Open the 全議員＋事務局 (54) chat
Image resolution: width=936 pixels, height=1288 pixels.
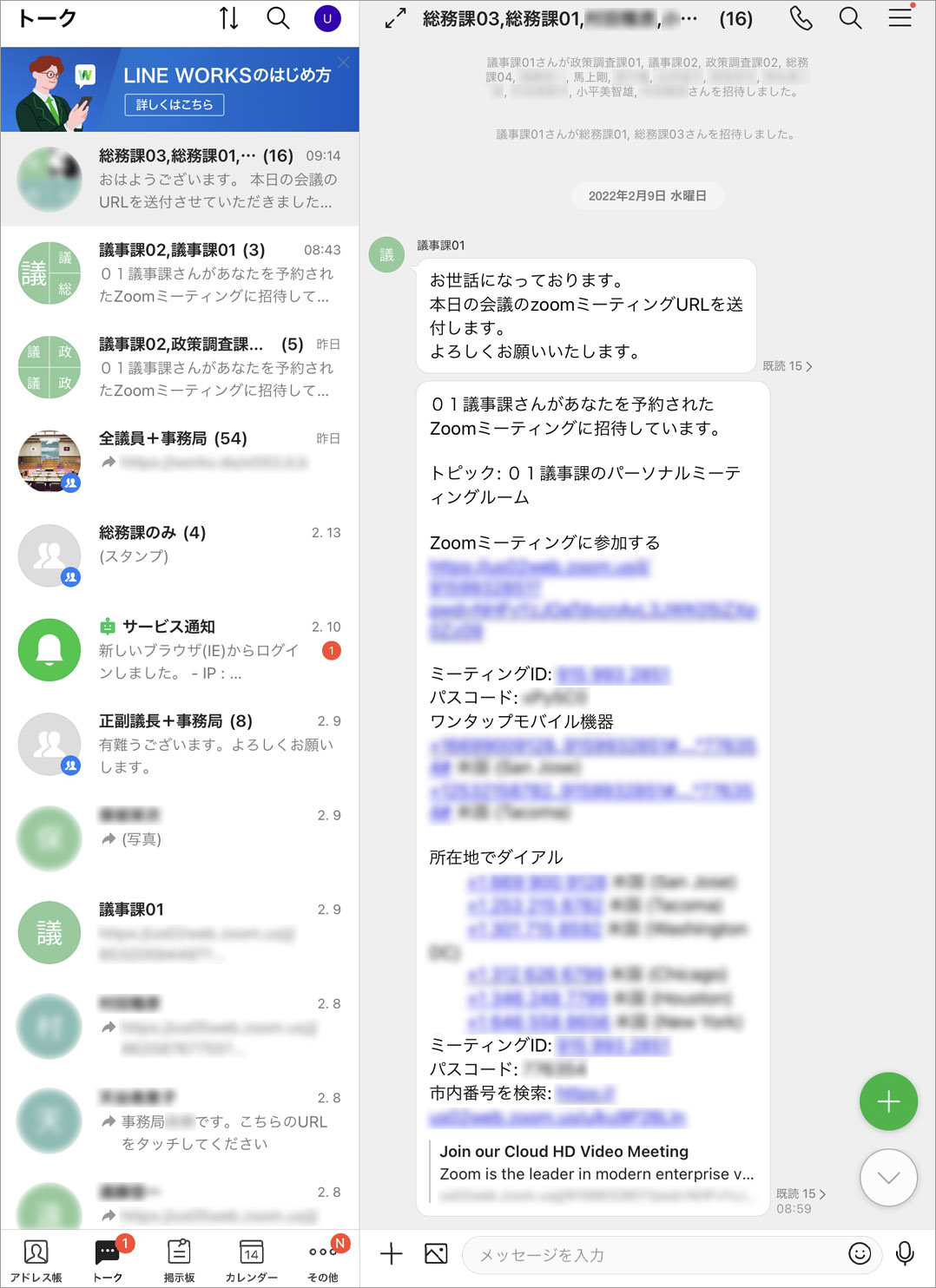pos(180,460)
